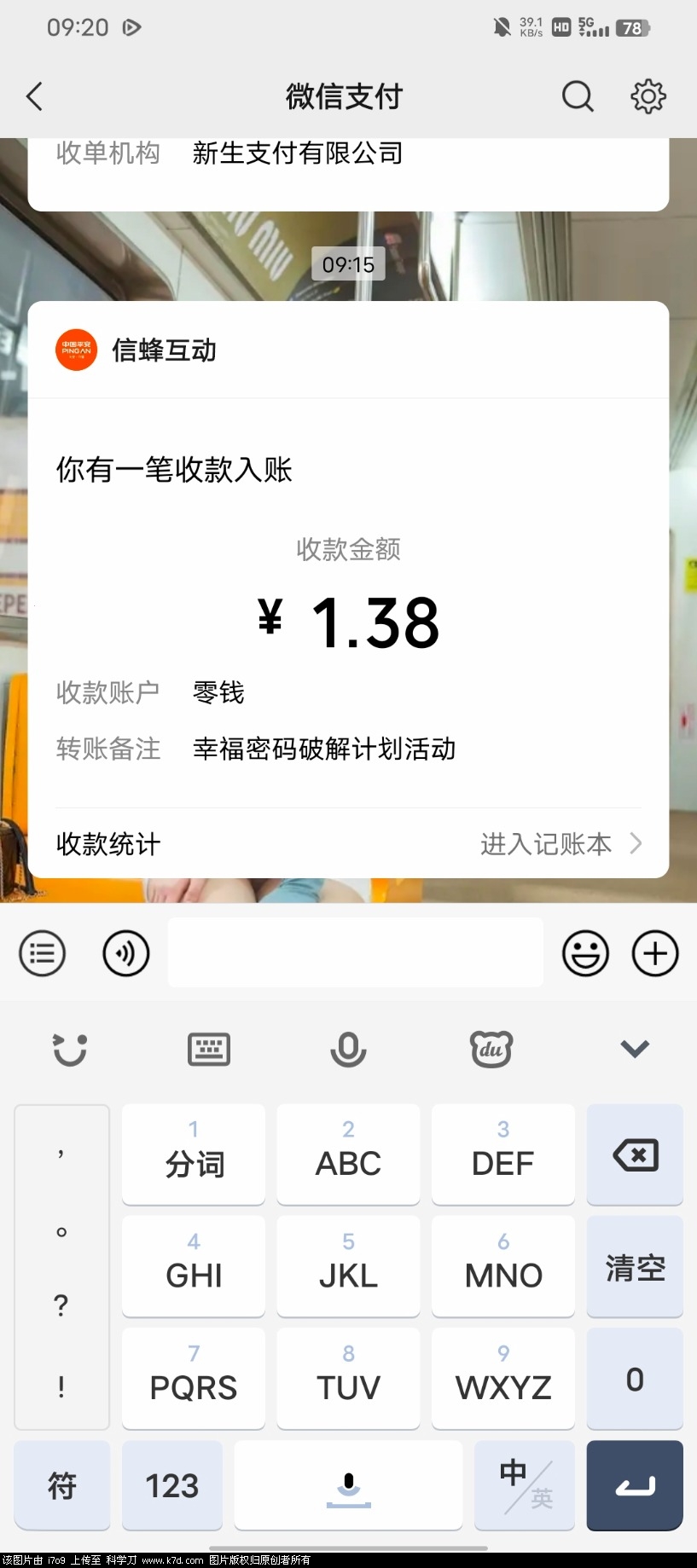
Task: Tap the plus icon to attach more options
Action: (654, 953)
